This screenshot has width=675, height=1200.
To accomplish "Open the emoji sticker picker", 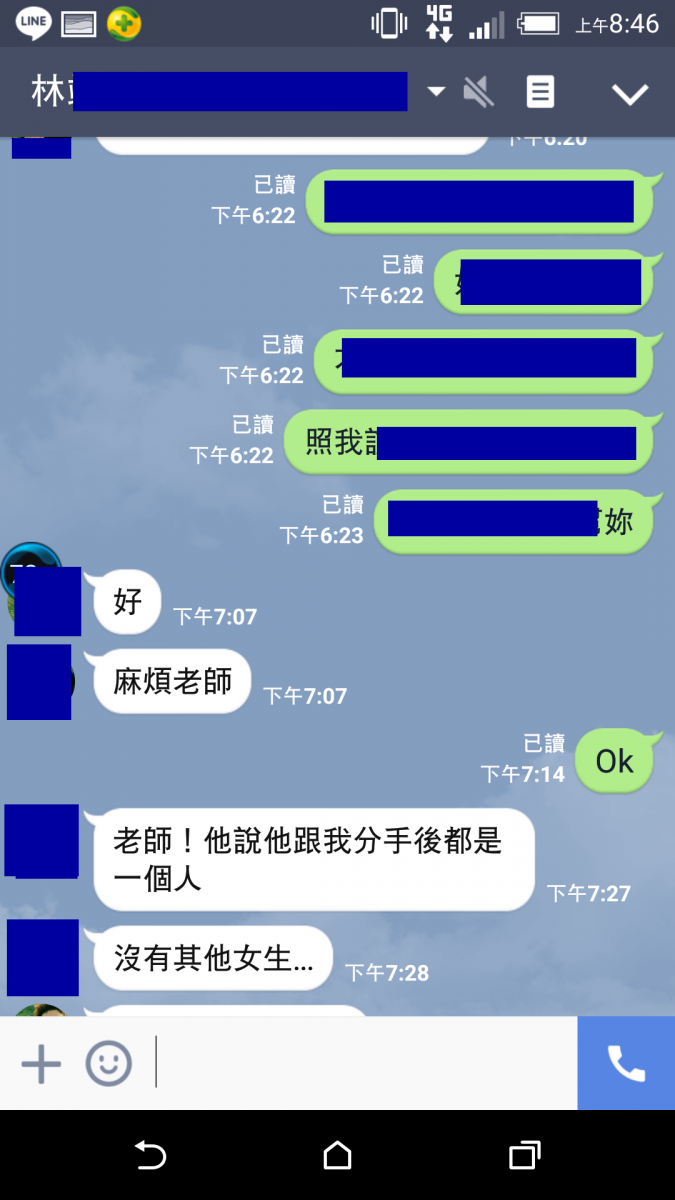I will (x=108, y=1063).
